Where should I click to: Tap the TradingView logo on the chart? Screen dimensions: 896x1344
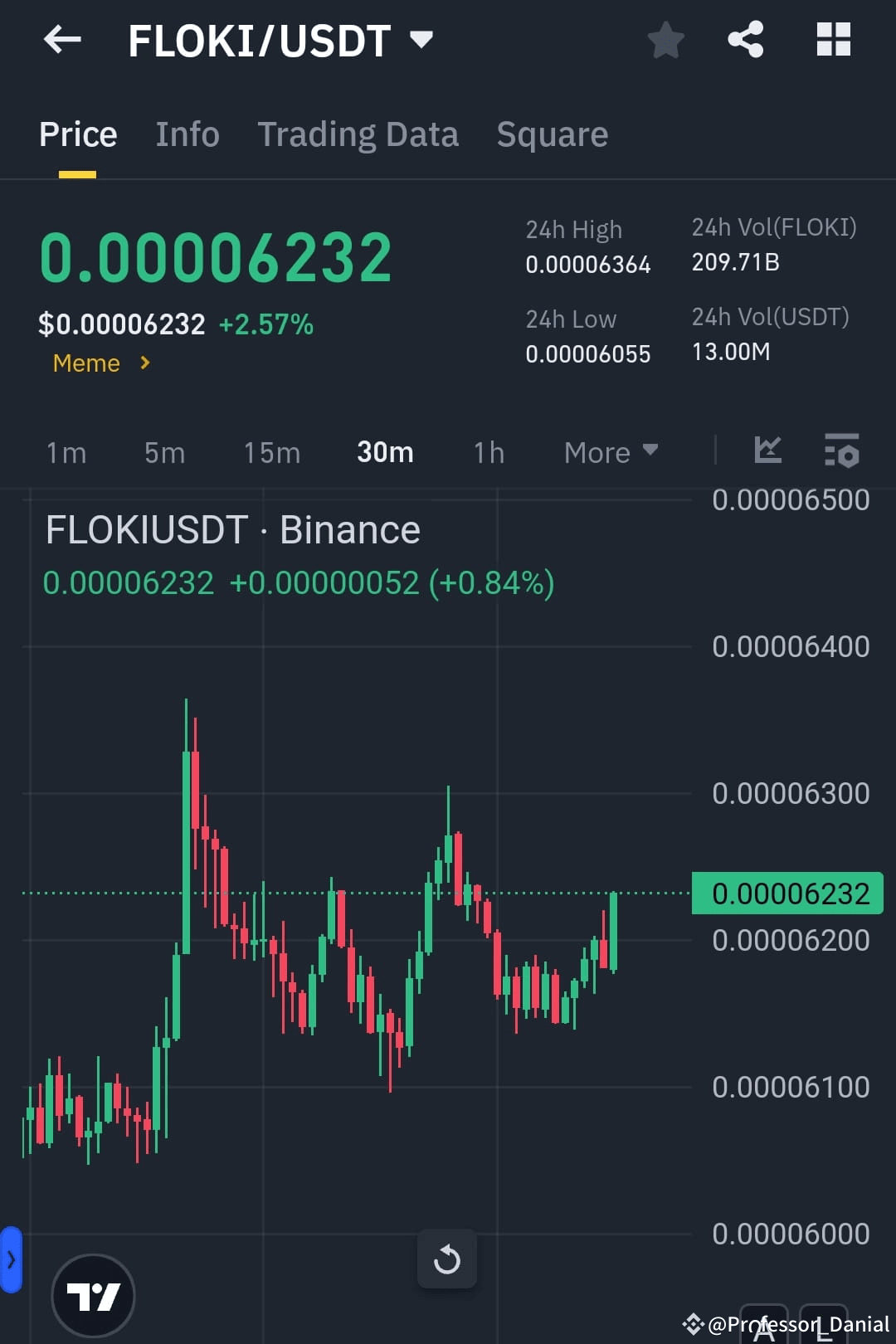(x=94, y=1294)
